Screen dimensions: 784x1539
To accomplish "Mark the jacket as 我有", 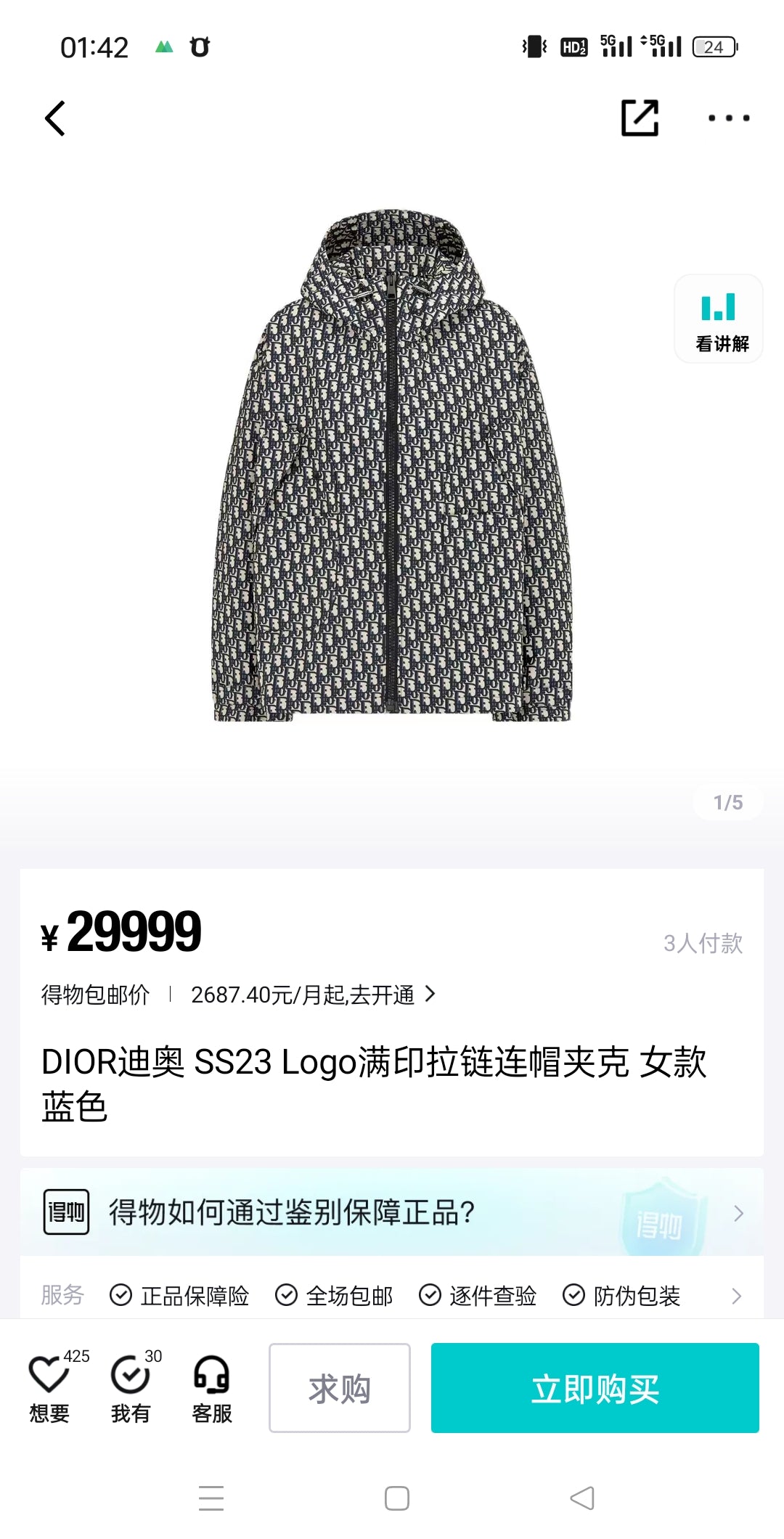I will pyautogui.click(x=131, y=1388).
